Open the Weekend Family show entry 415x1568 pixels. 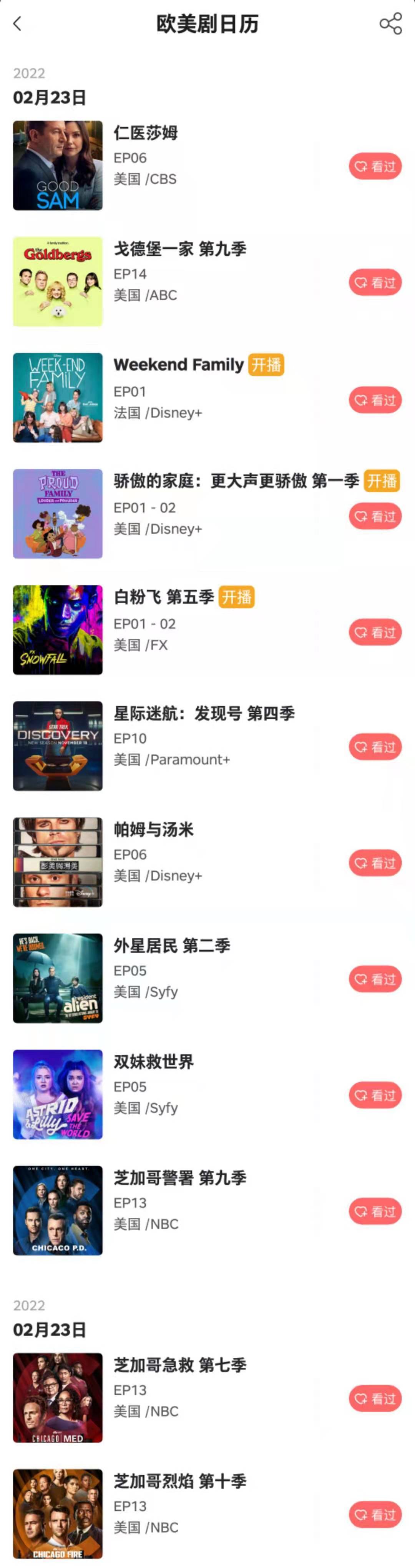[x=178, y=365]
